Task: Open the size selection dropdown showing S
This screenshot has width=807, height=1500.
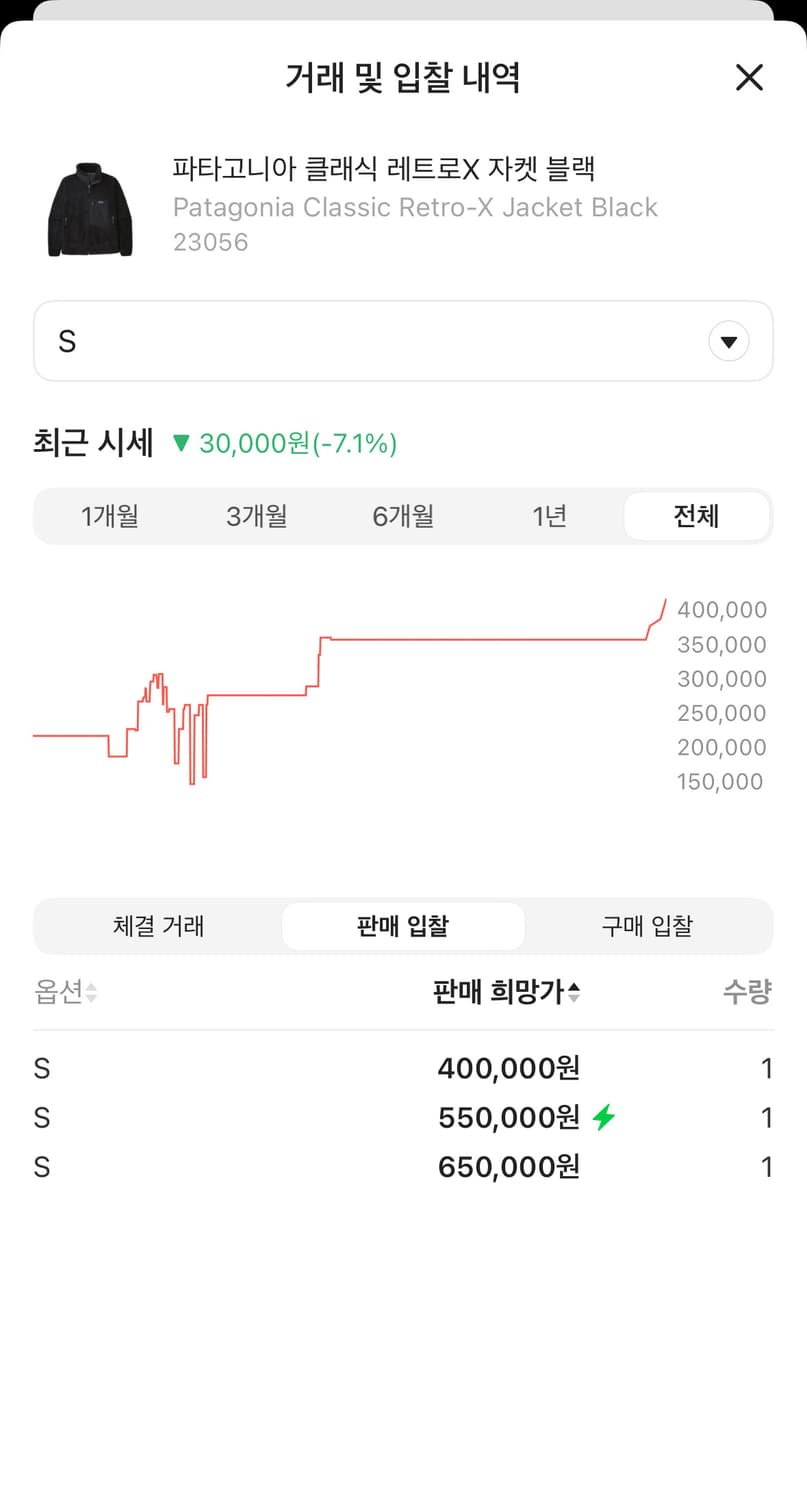Action: pyautogui.click(x=403, y=340)
